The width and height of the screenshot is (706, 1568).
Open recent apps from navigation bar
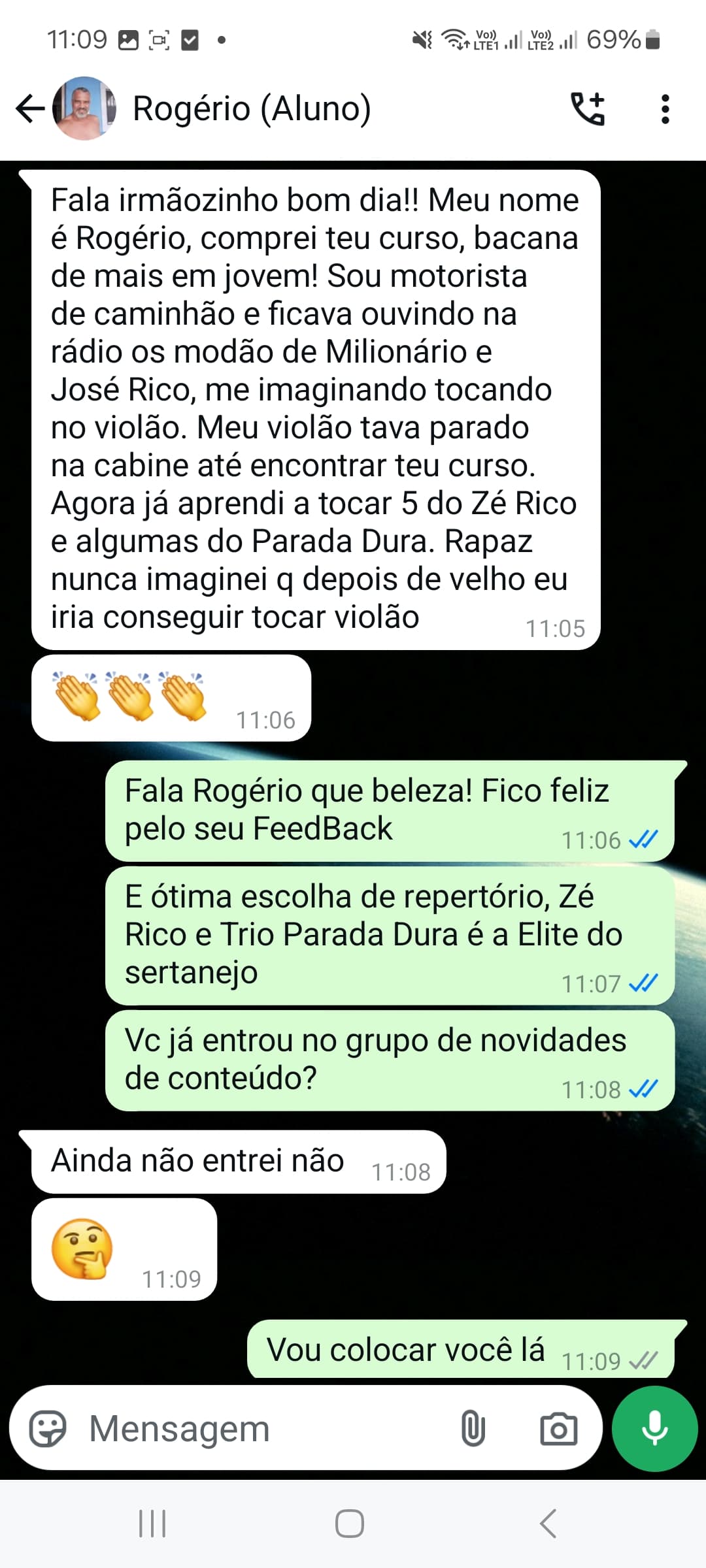point(152,1524)
